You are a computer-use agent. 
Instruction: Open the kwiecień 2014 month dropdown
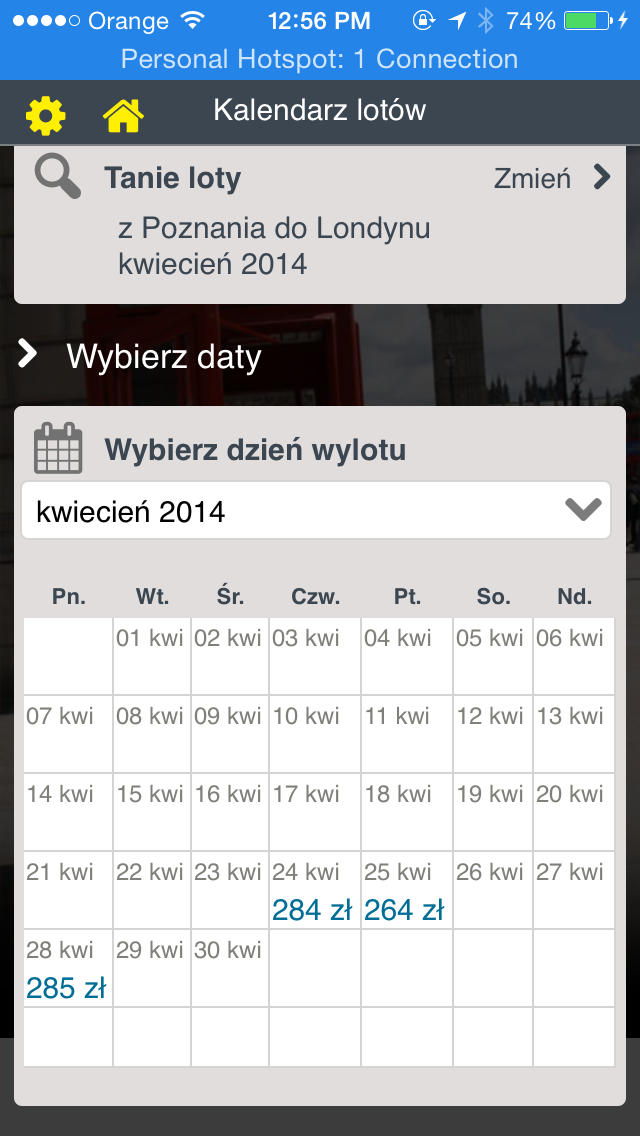tap(316, 511)
